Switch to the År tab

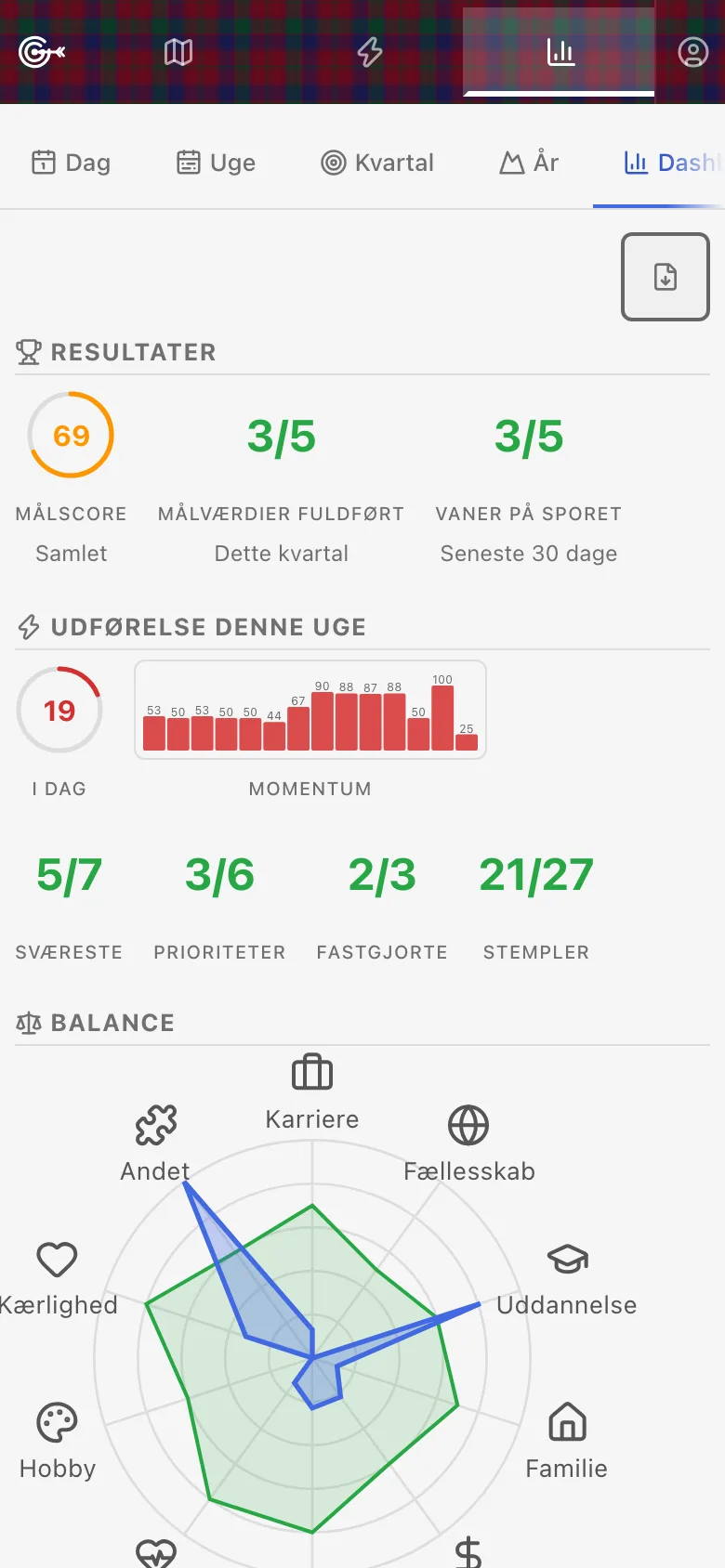point(529,163)
